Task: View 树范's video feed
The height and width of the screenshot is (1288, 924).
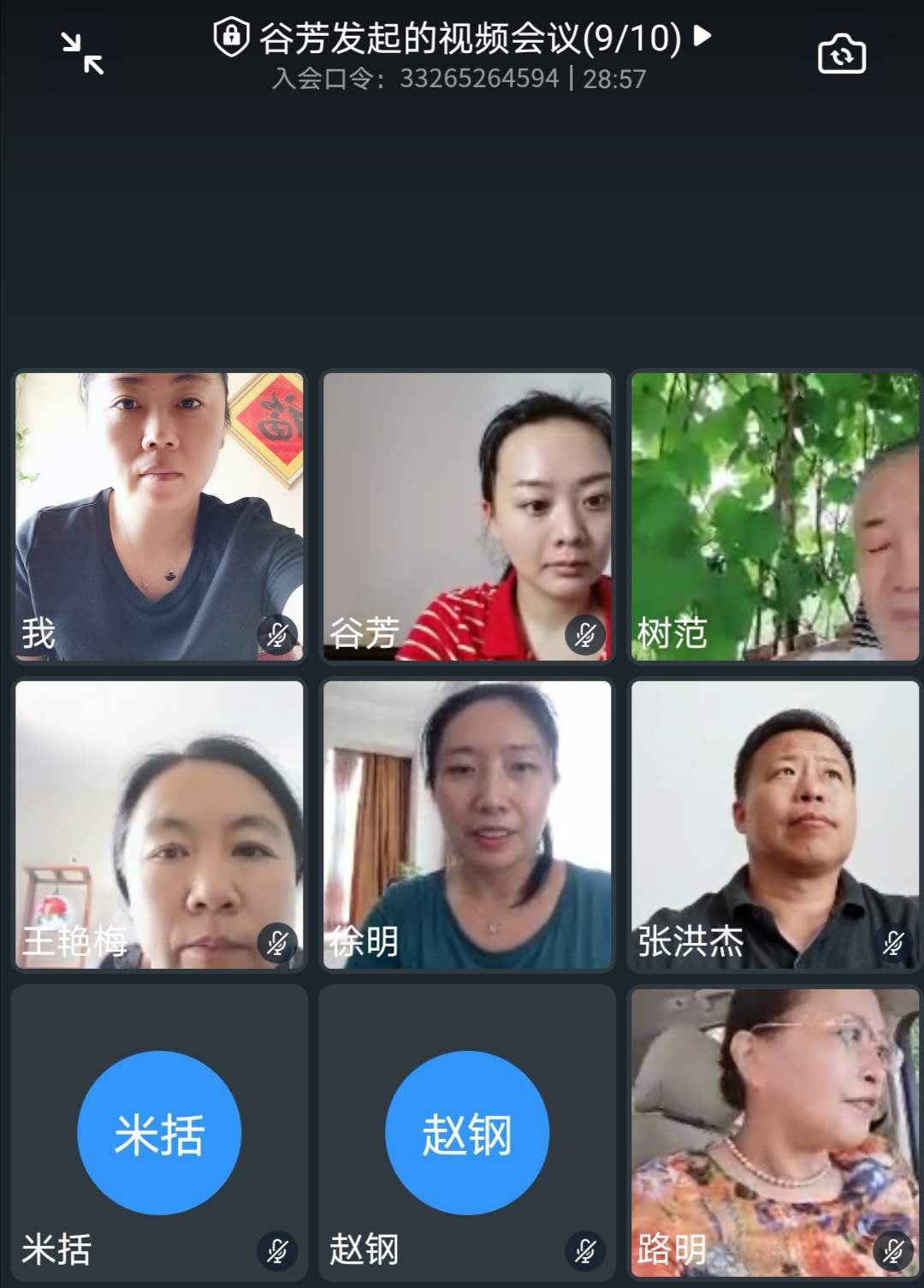Action: click(x=774, y=516)
